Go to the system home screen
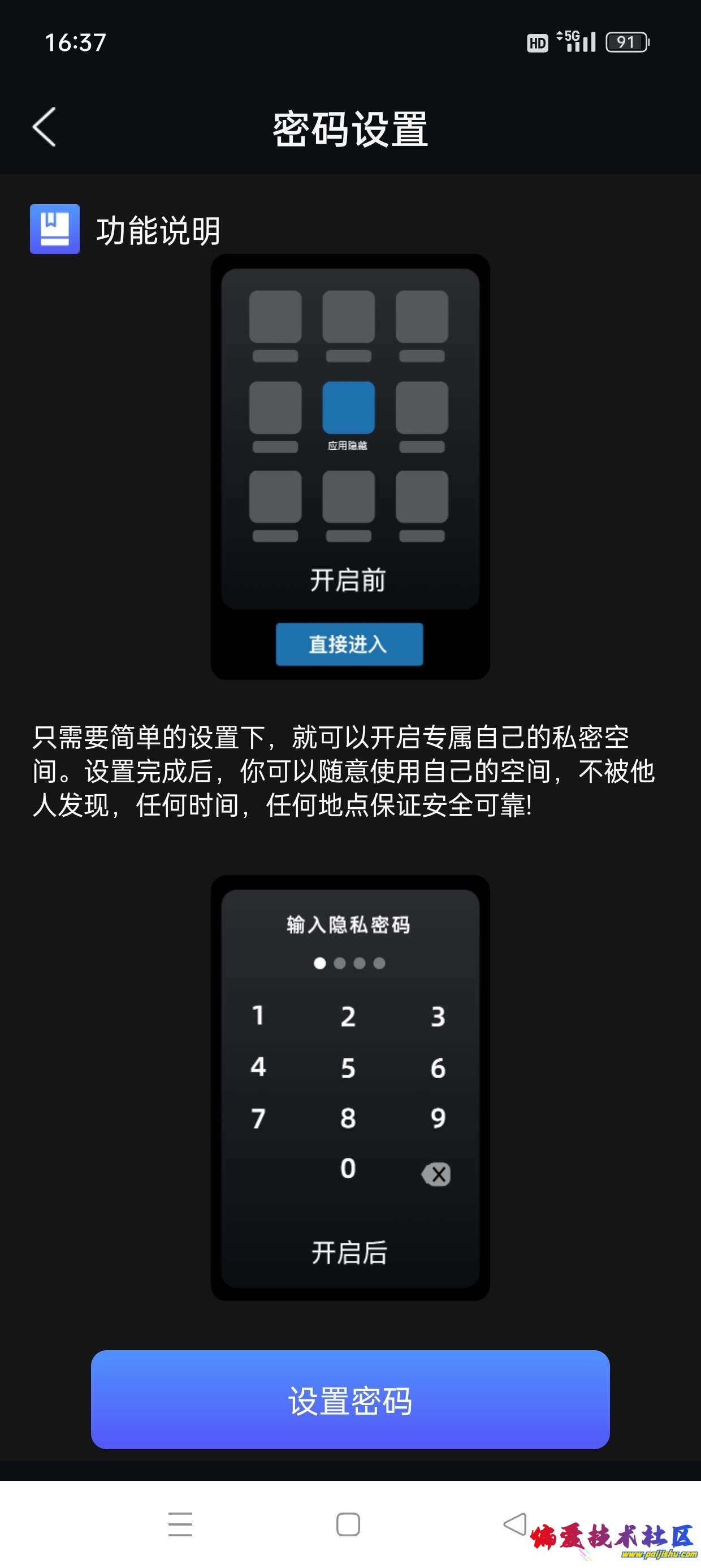Viewport: 701px width, 1568px height. click(348, 1523)
